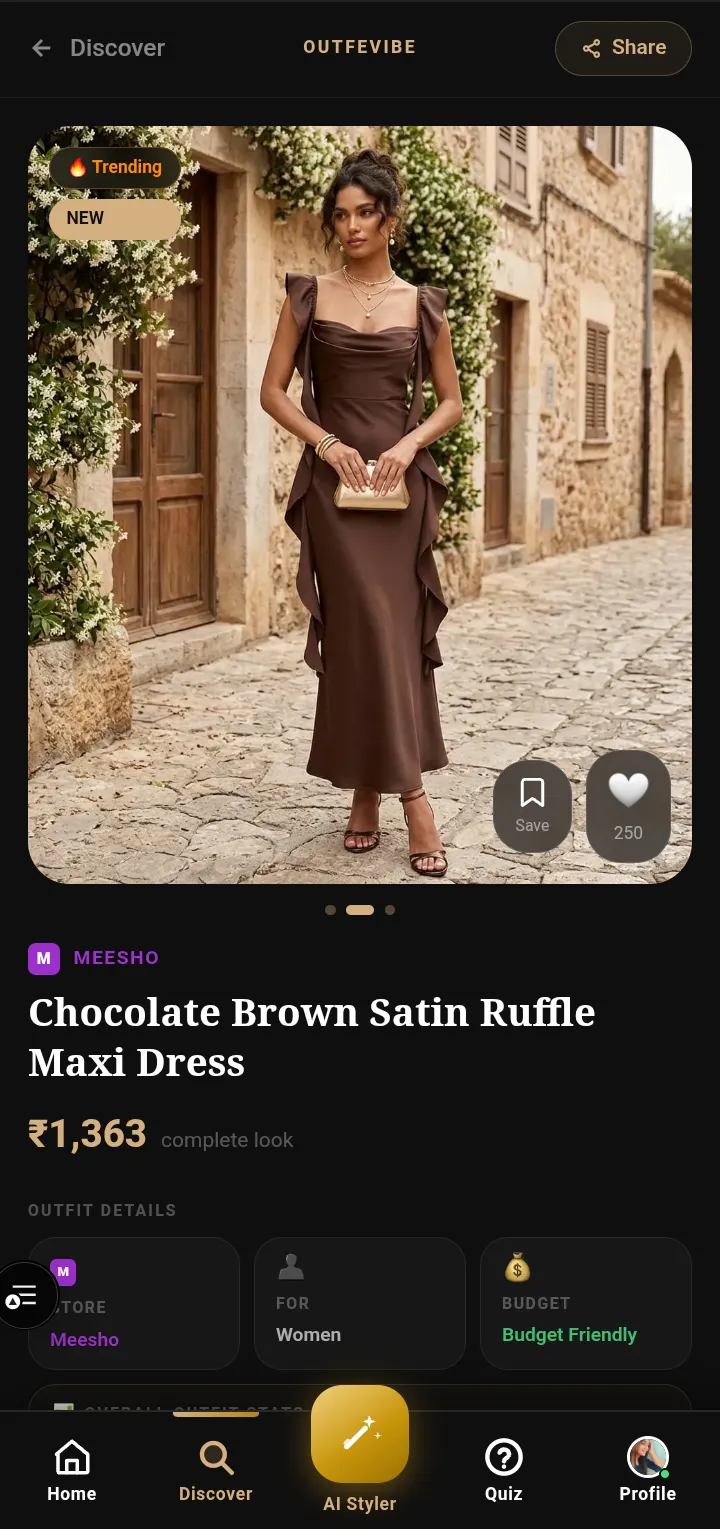The width and height of the screenshot is (720, 1529).
Task: Jump to the third image dot
Action: click(390, 910)
